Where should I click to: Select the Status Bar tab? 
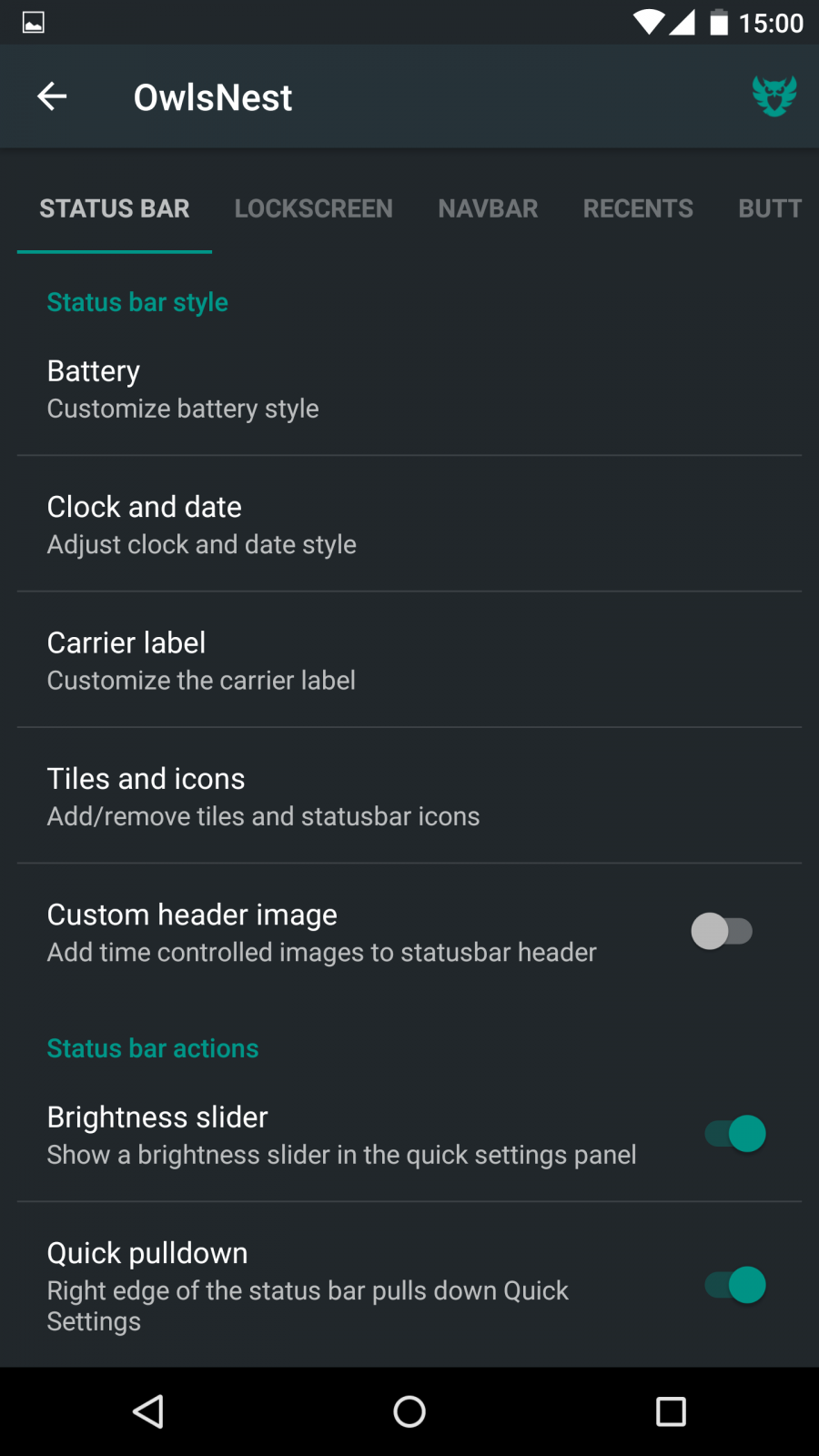(x=115, y=208)
